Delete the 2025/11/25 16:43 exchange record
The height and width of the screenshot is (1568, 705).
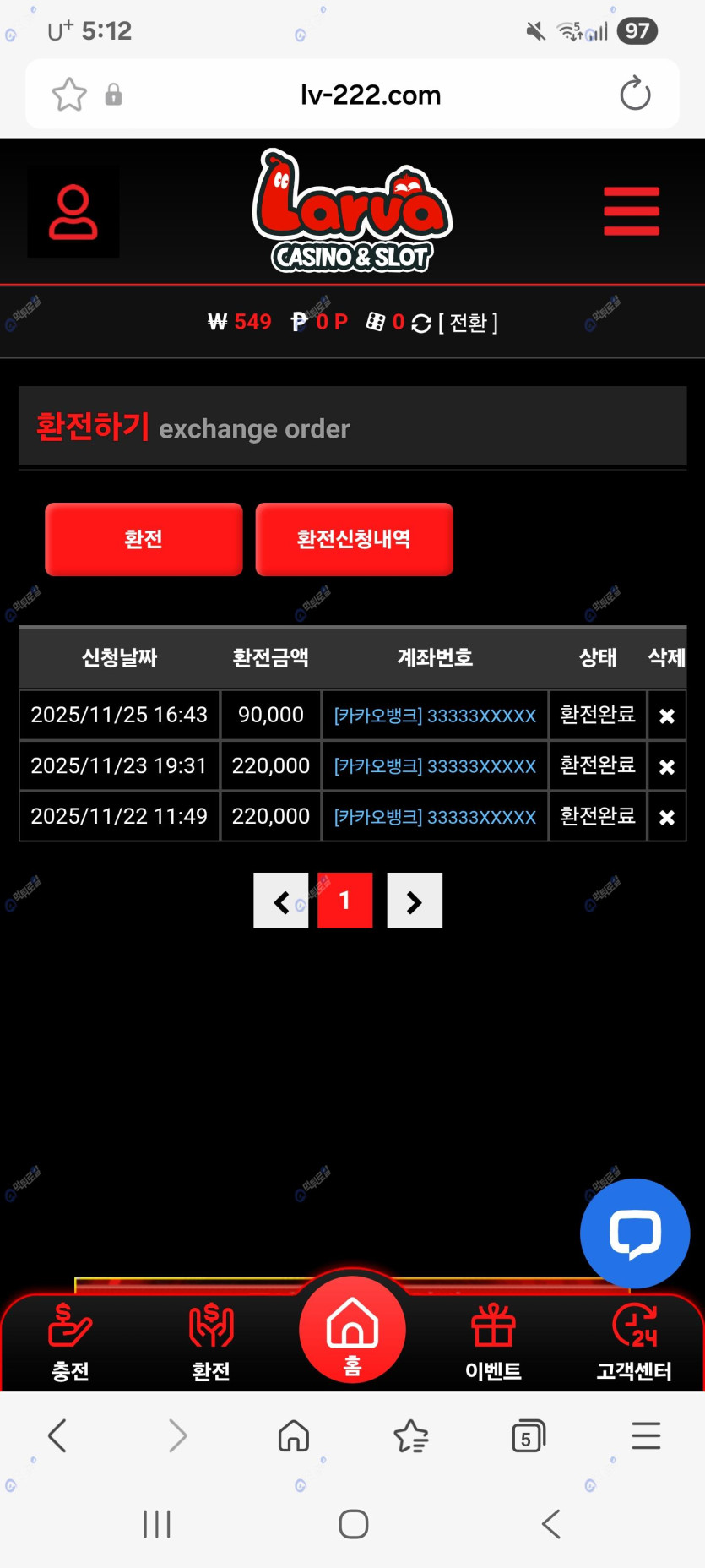point(666,716)
